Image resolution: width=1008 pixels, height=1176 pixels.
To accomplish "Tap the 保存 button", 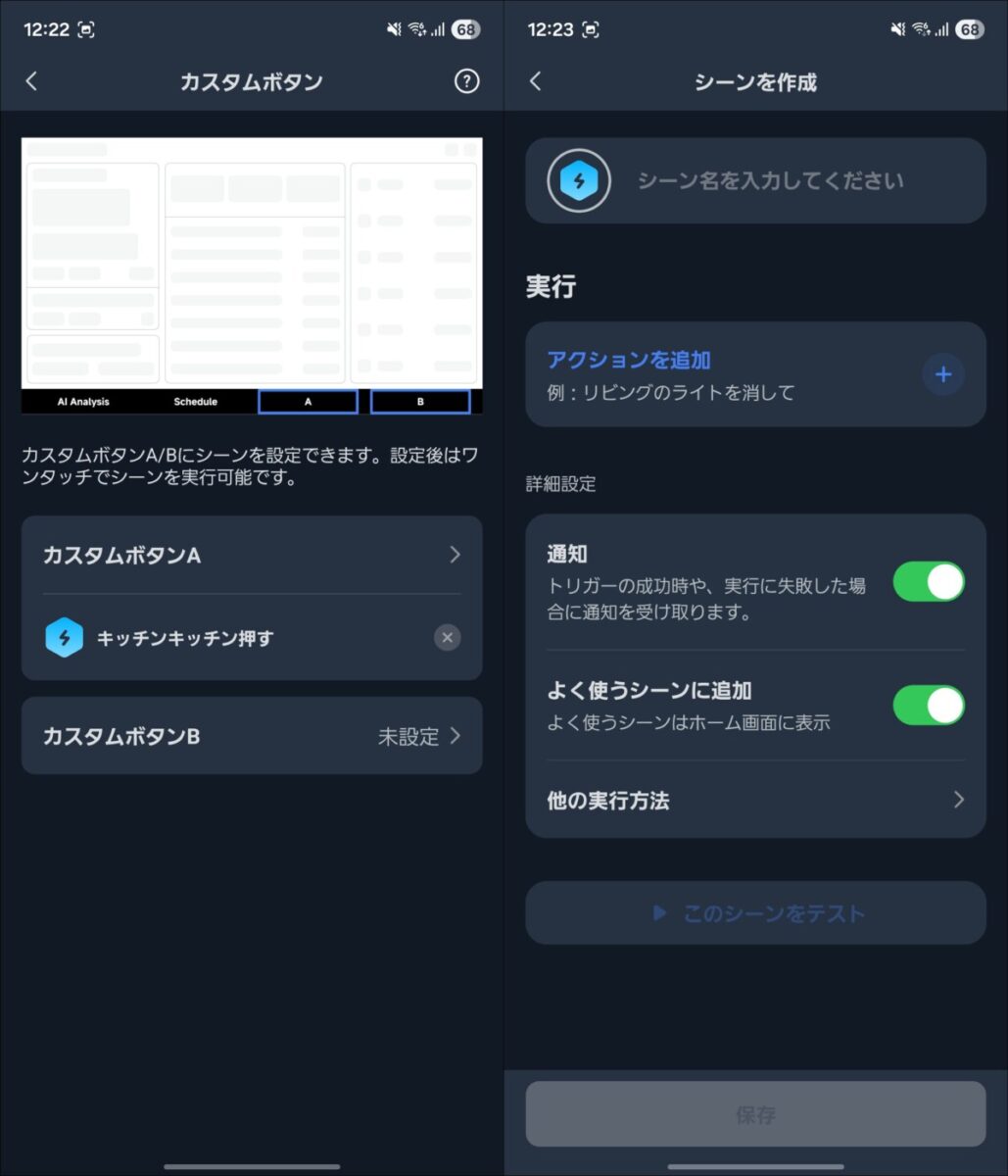I will point(755,1114).
